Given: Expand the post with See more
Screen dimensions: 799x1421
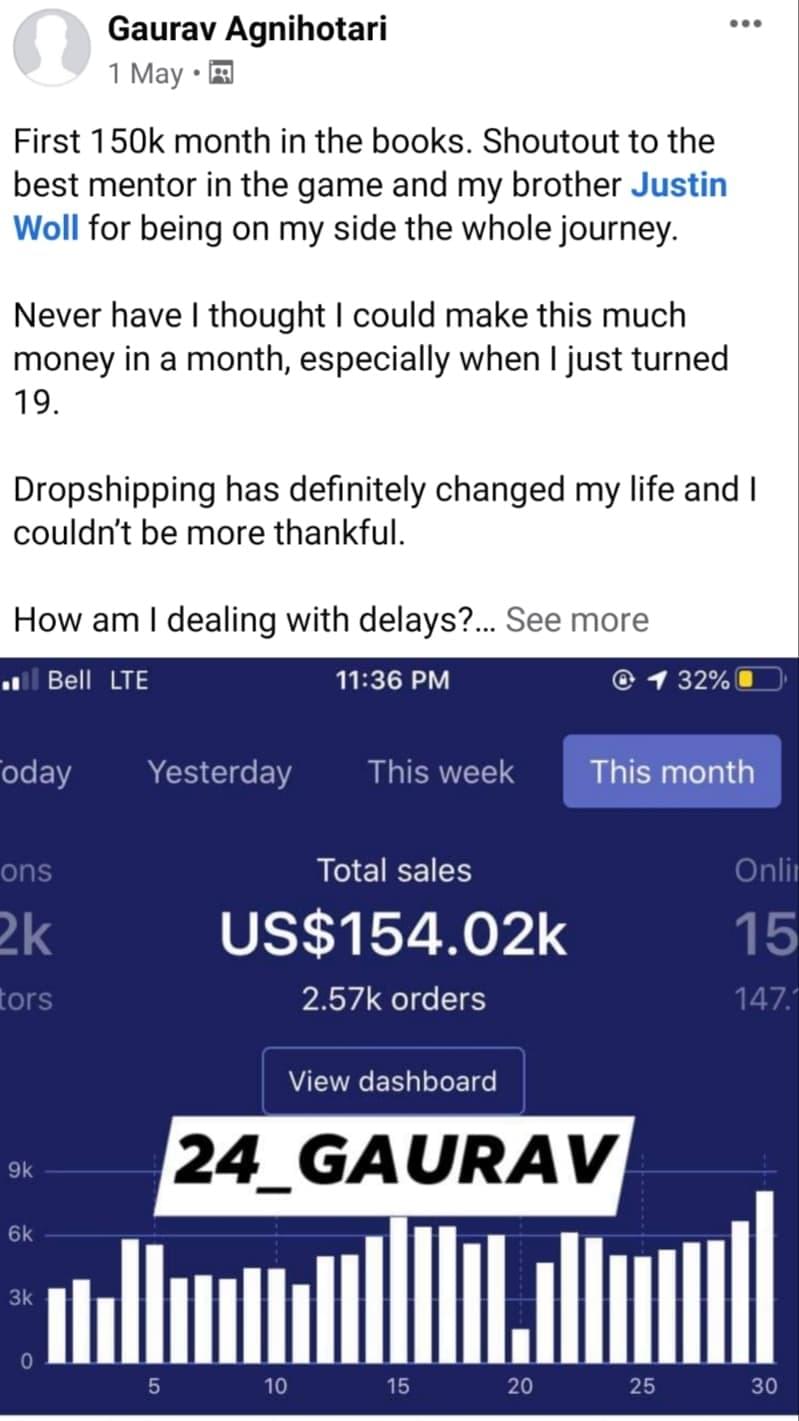Looking at the screenshot, I should tap(577, 620).
